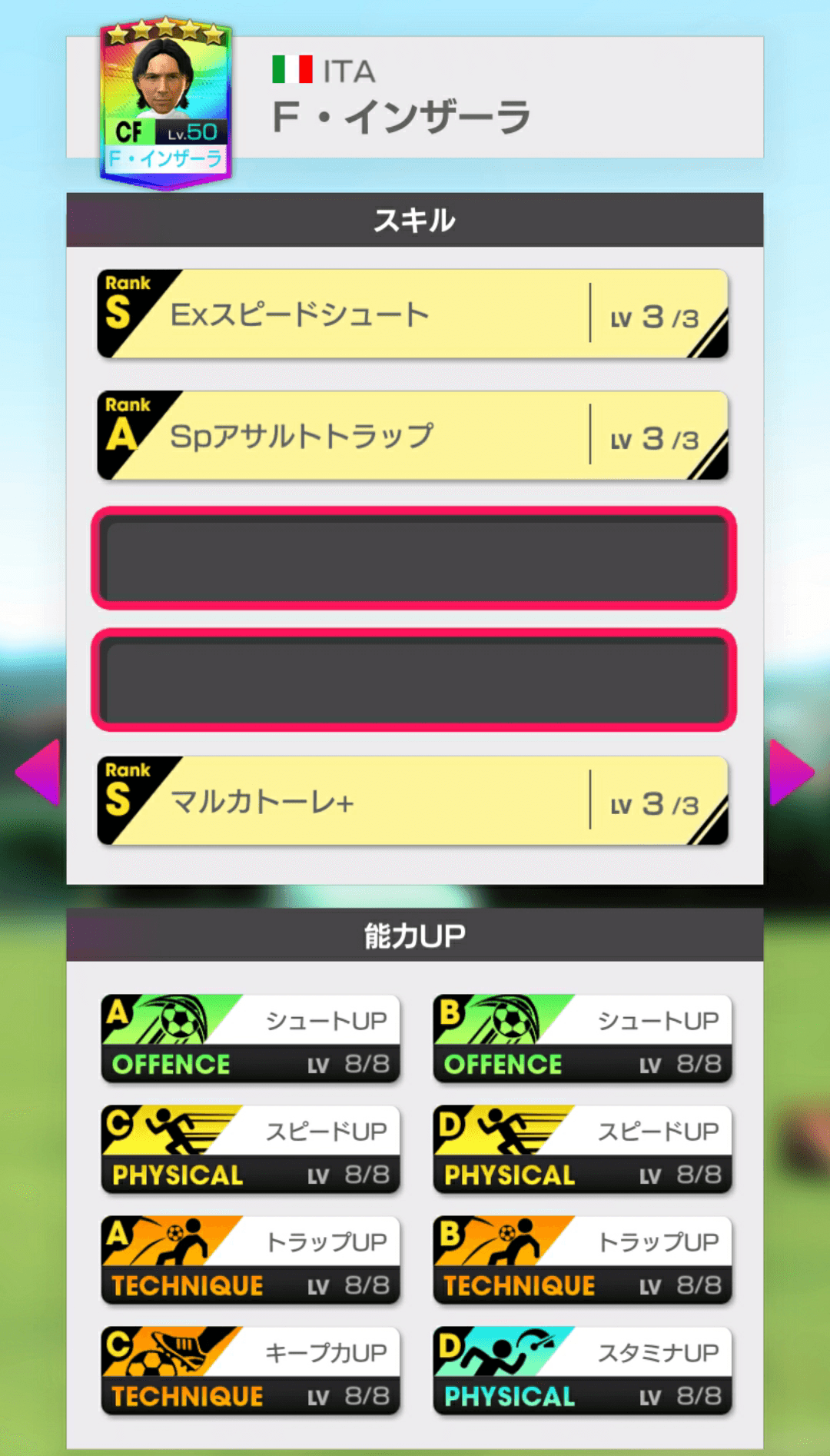Tap the Italian flag icon next to ITA
The image size is (830, 1456).
click(x=292, y=69)
